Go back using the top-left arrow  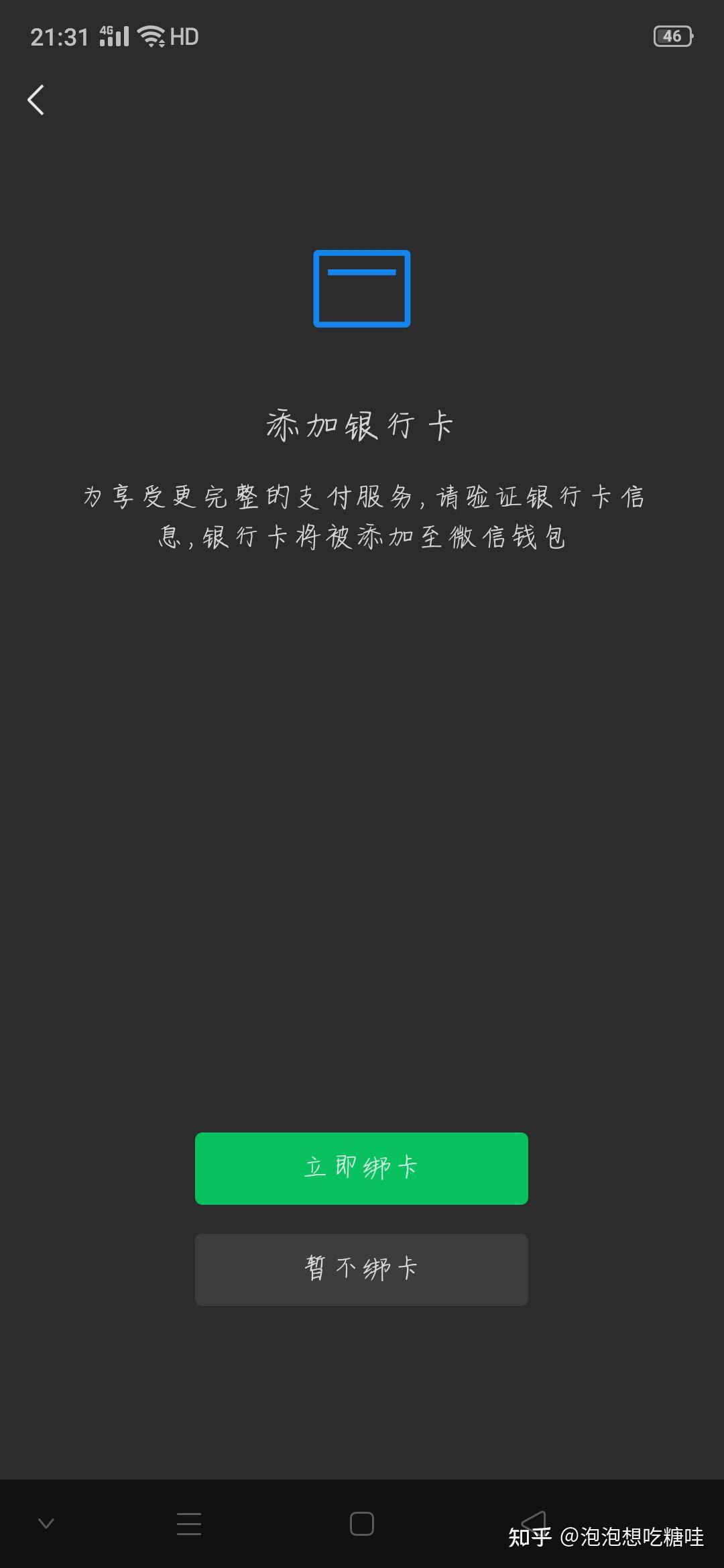point(36,101)
